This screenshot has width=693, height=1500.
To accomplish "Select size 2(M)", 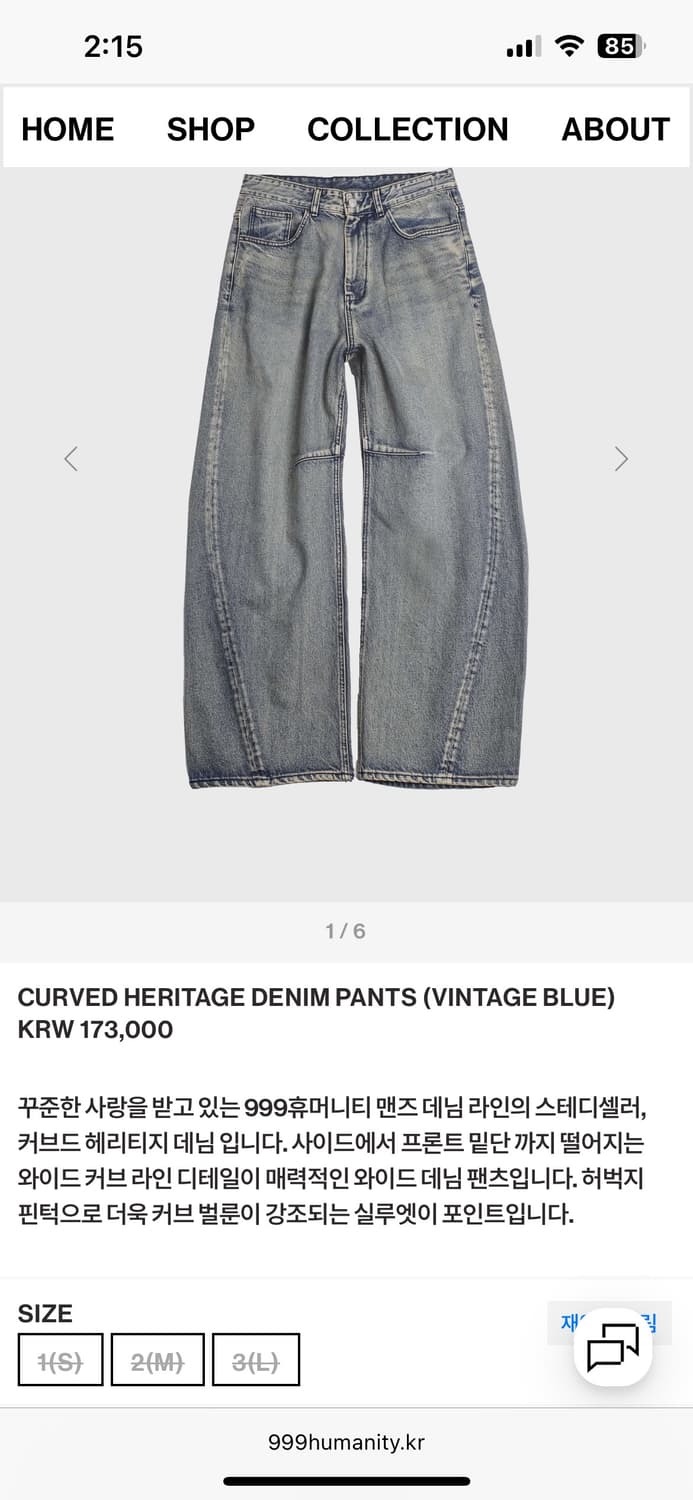I will (x=157, y=1360).
